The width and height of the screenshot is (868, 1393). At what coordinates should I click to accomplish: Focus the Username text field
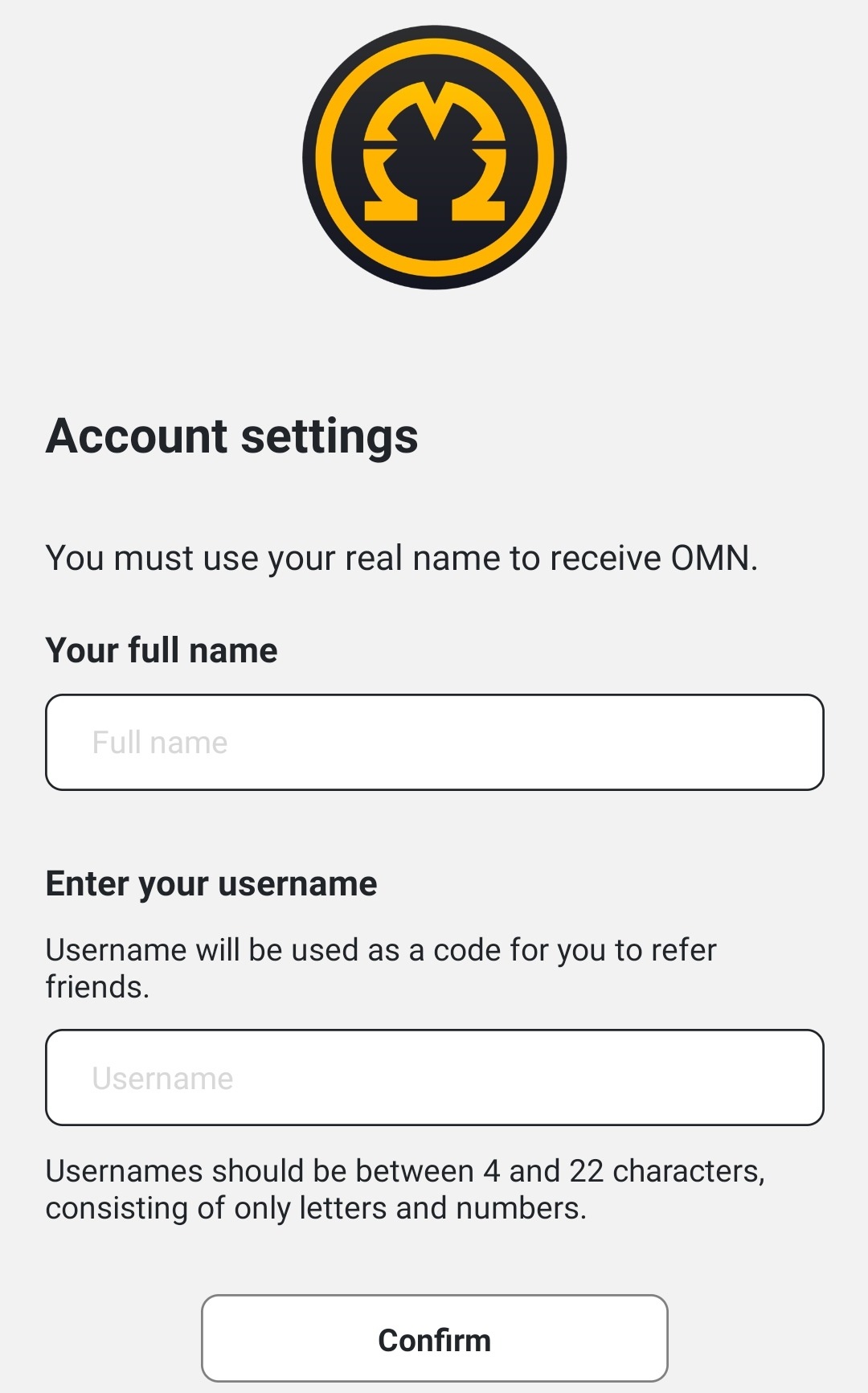click(434, 1077)
